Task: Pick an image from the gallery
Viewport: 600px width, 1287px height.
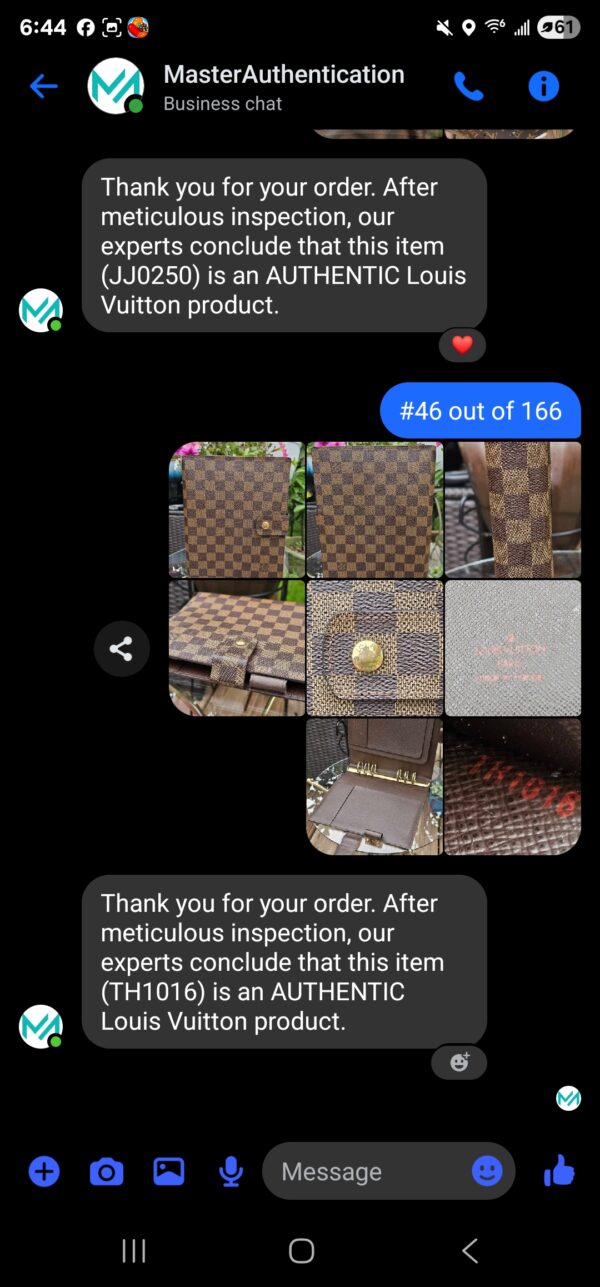Action: click(x=168, y=1171)
